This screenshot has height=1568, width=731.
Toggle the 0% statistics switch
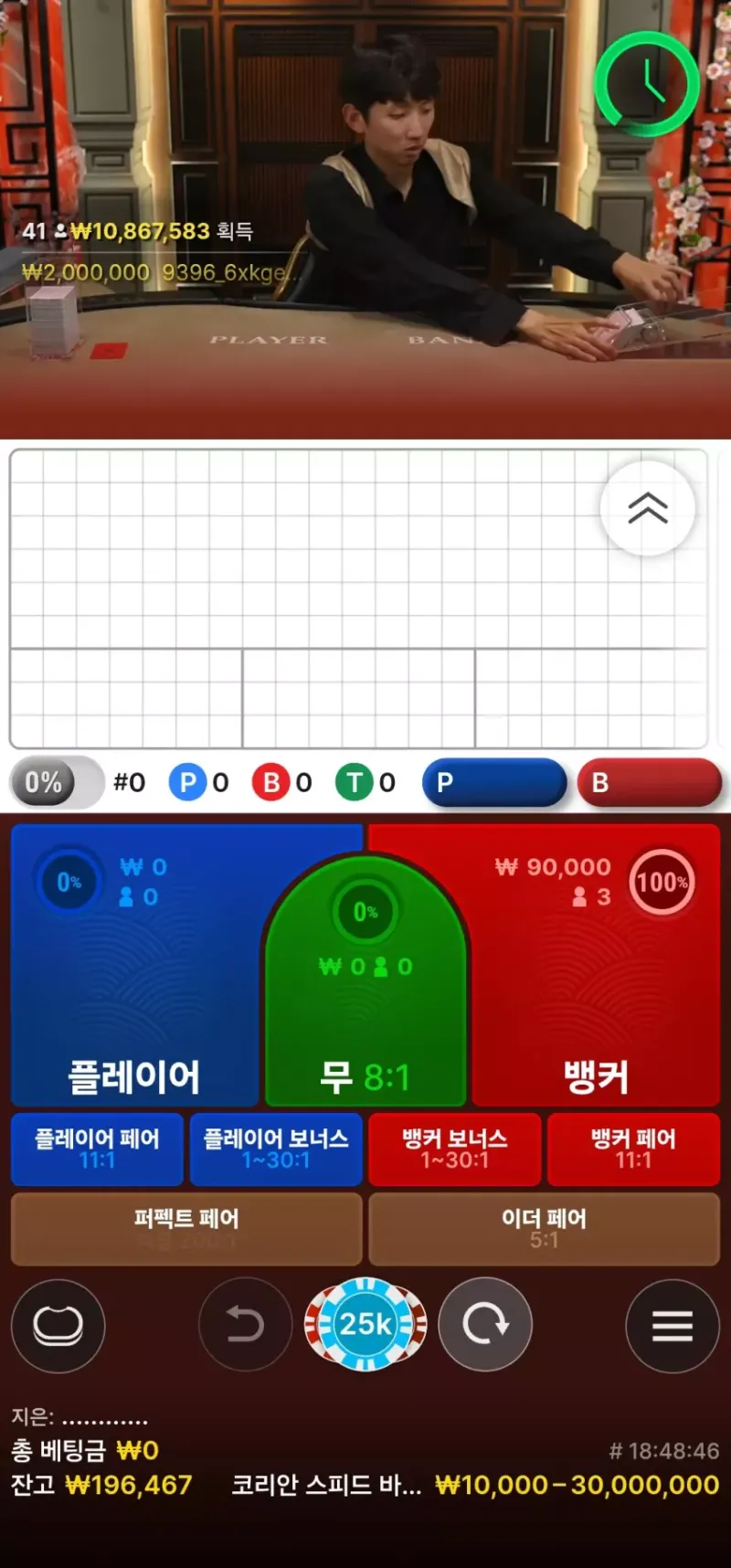57,783
